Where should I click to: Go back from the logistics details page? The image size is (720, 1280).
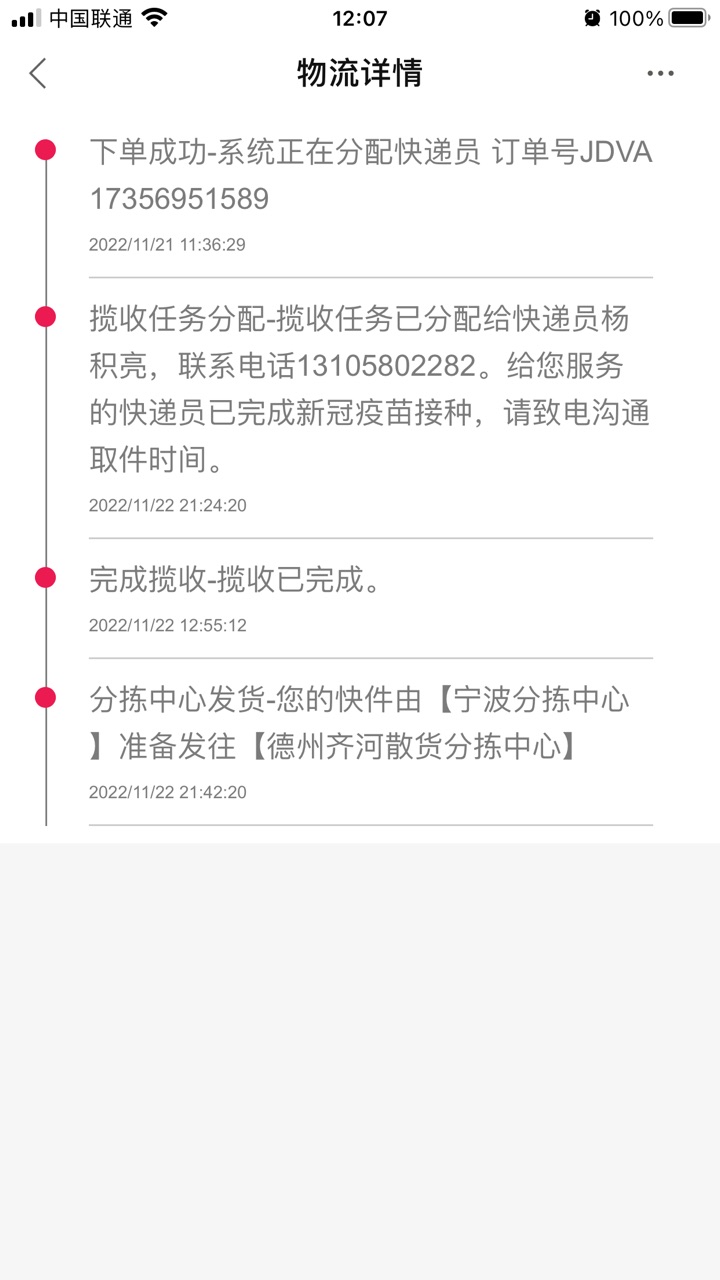[38, 73]
